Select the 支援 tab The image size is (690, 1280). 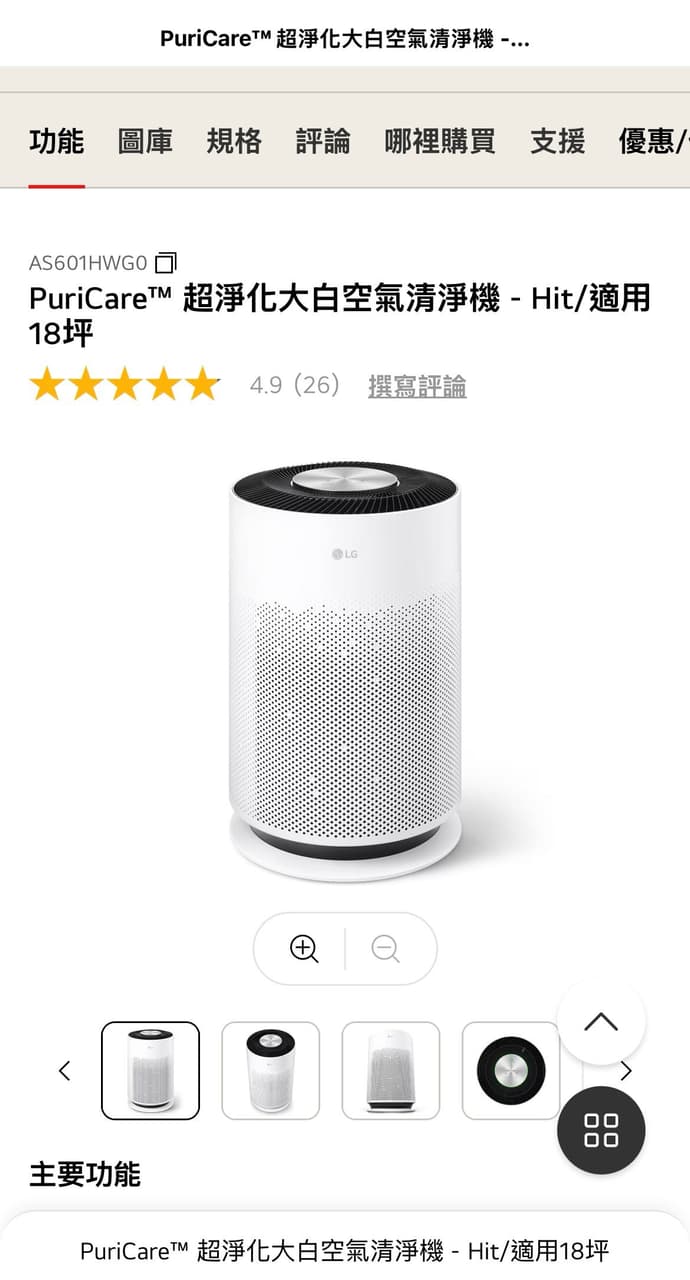557,142
